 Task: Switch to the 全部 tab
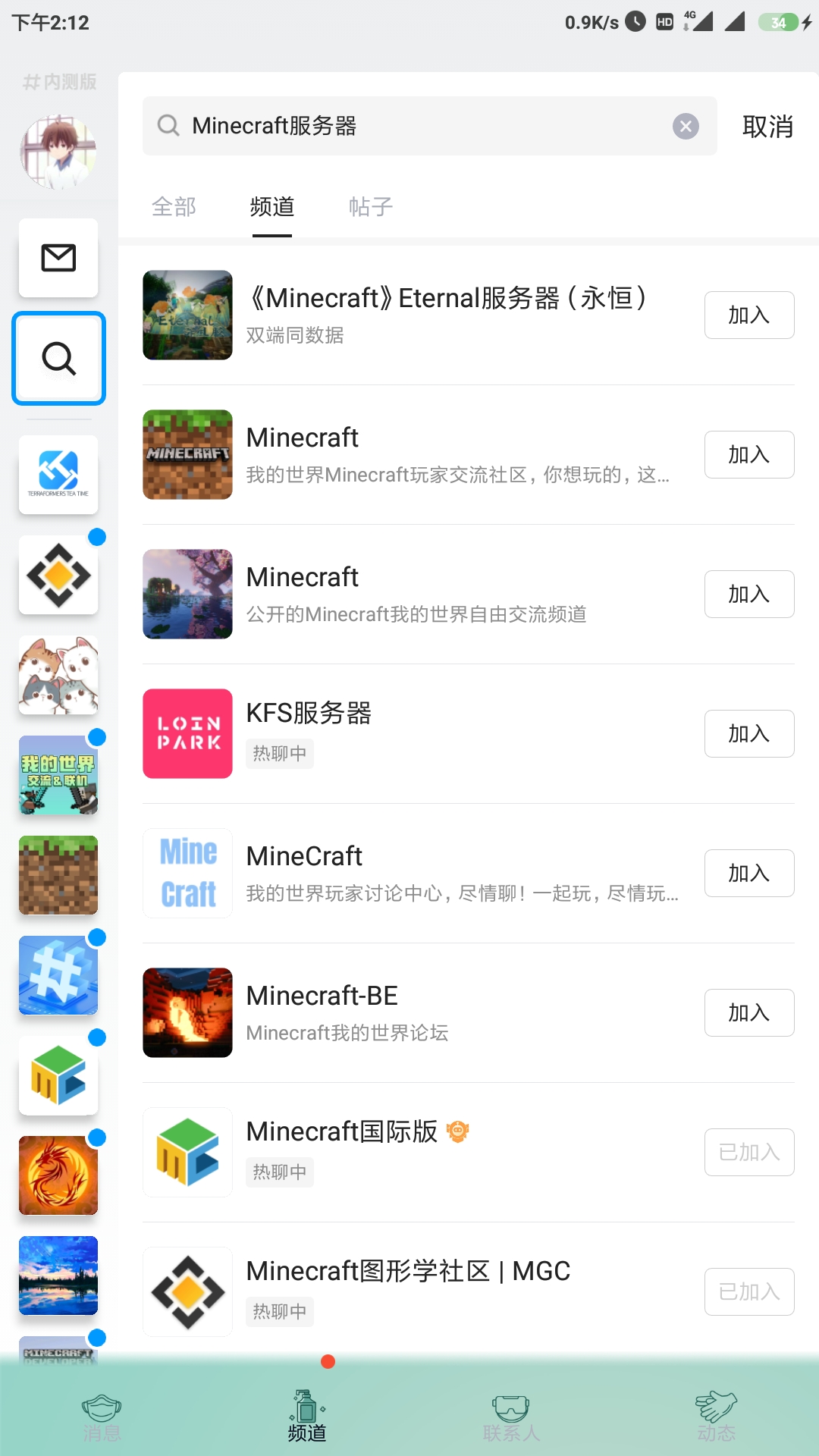tap(174, 206)
